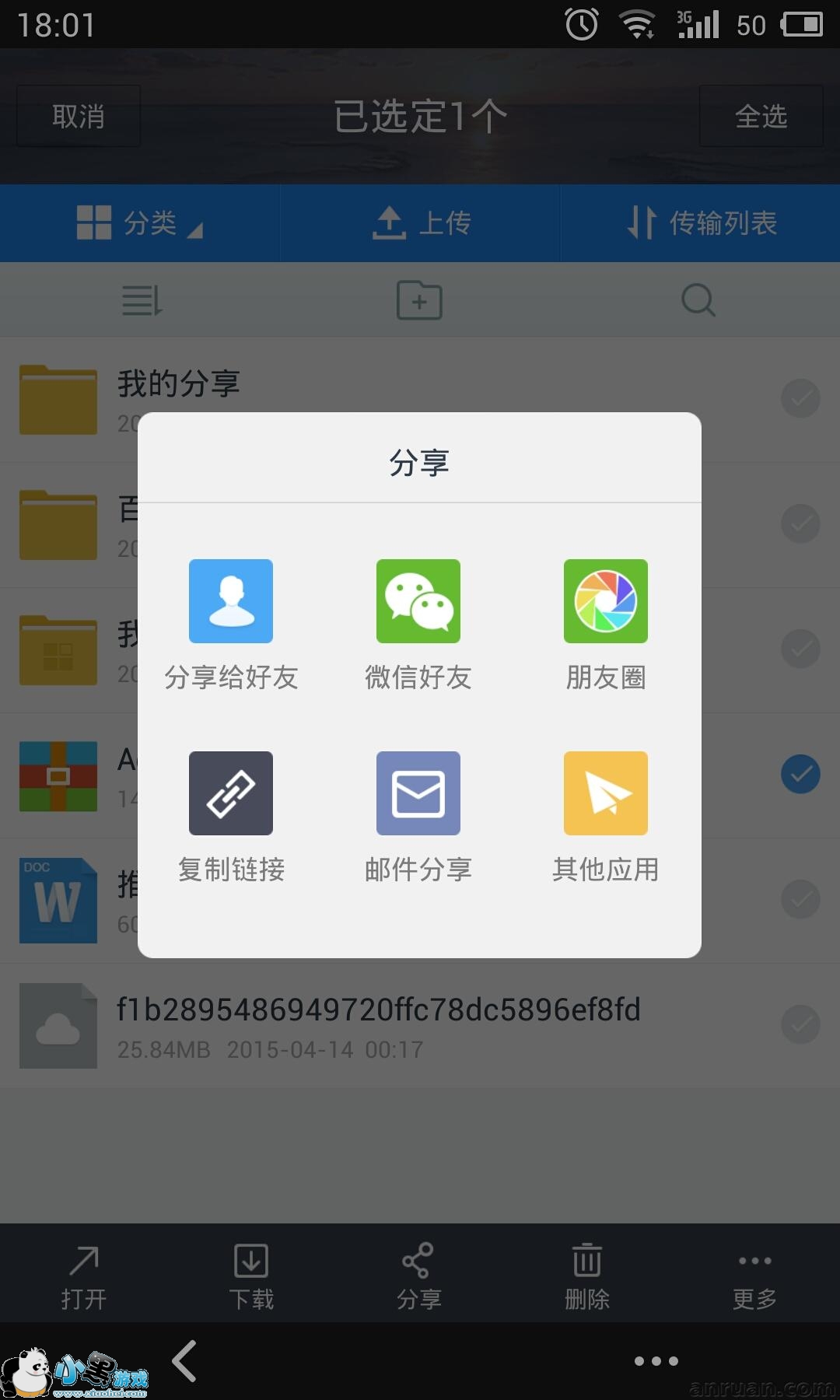
Task: Share by email (邮件分享)
Action: pos(418,793)
